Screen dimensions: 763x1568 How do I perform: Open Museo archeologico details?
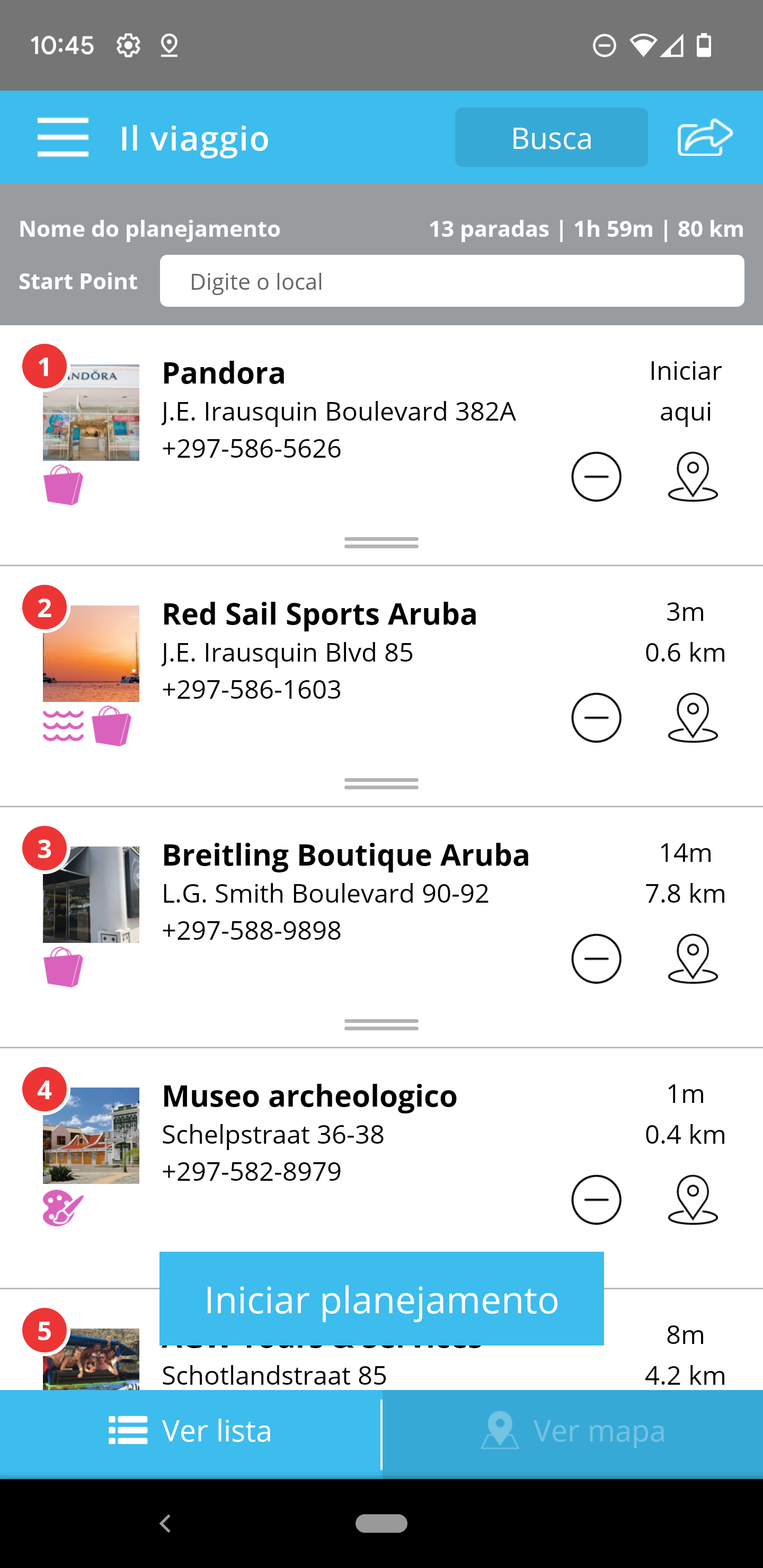309,1096
